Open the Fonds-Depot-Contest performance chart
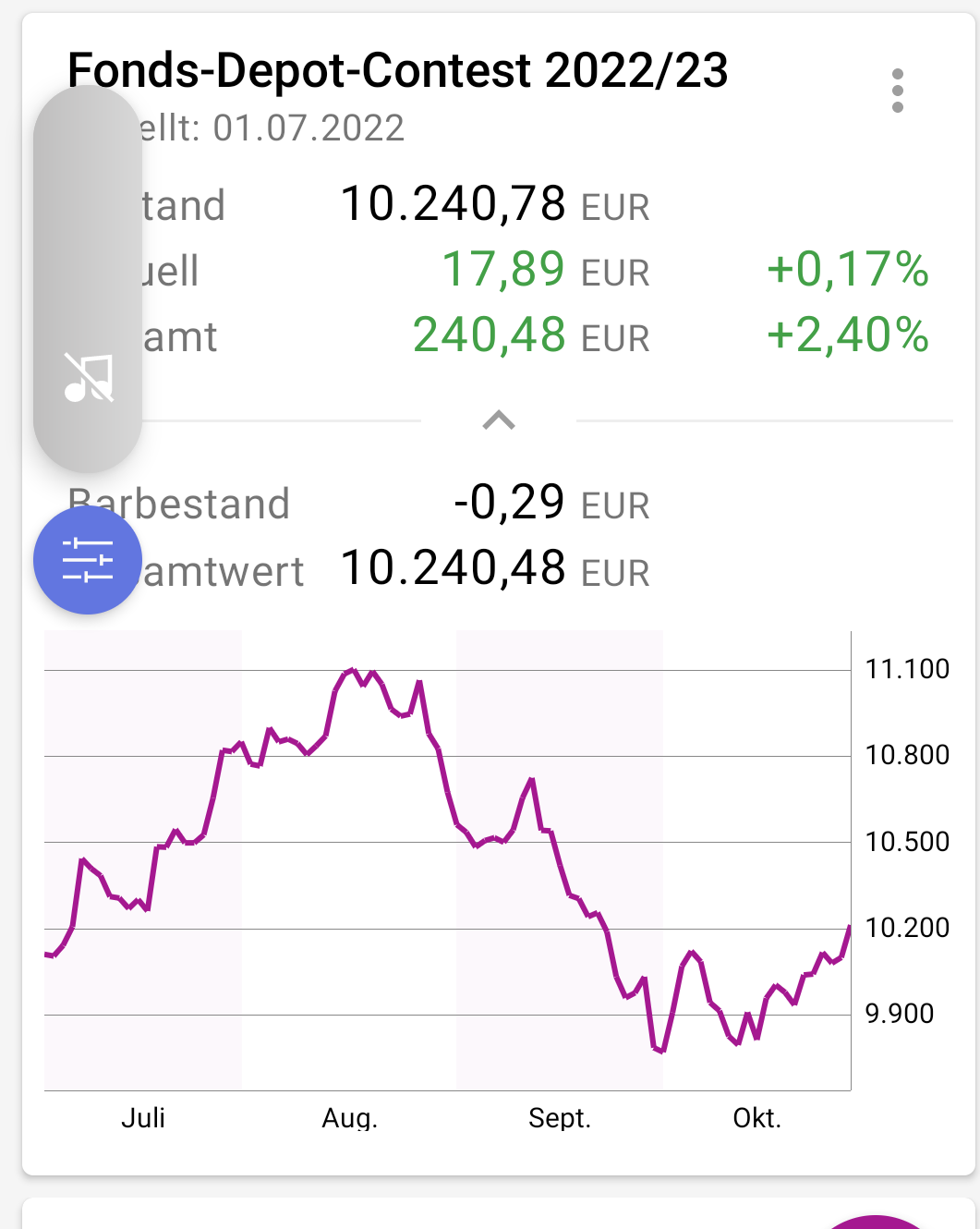This screenshot has height=1229, width=980. 448,859
